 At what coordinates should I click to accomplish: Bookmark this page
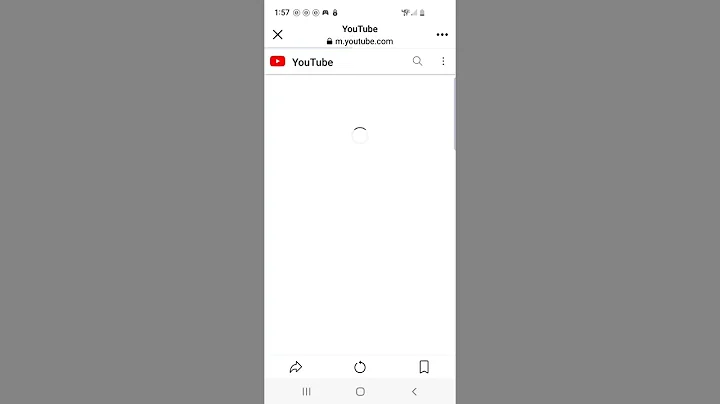(424, 367)
